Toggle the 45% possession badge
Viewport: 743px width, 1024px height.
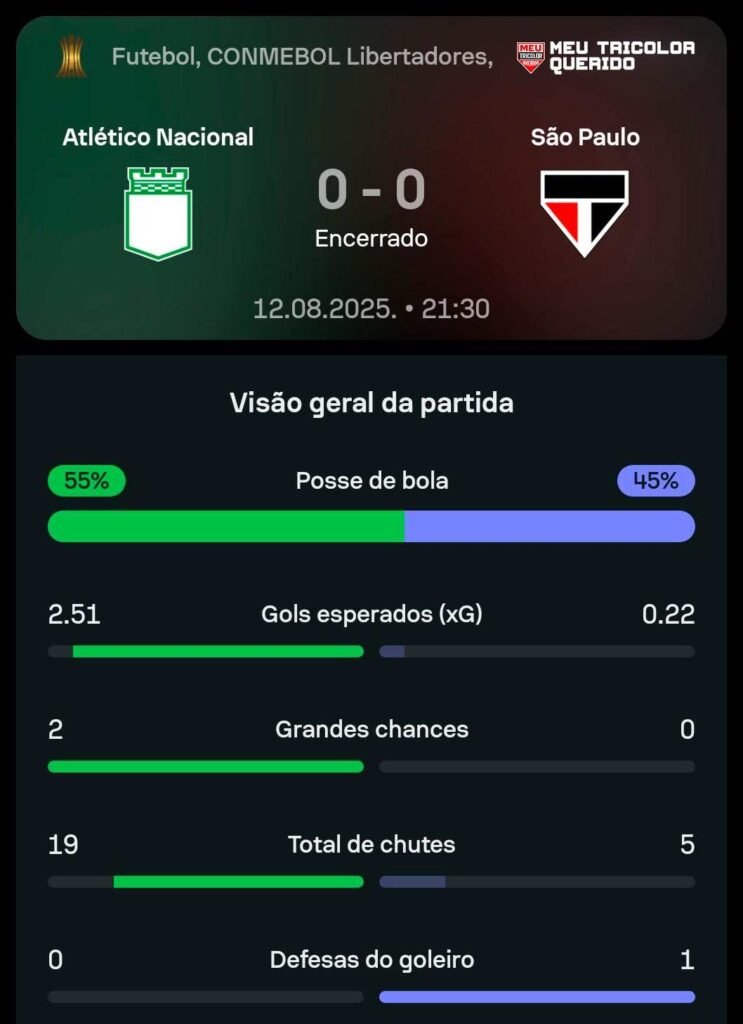pos(655,481)
